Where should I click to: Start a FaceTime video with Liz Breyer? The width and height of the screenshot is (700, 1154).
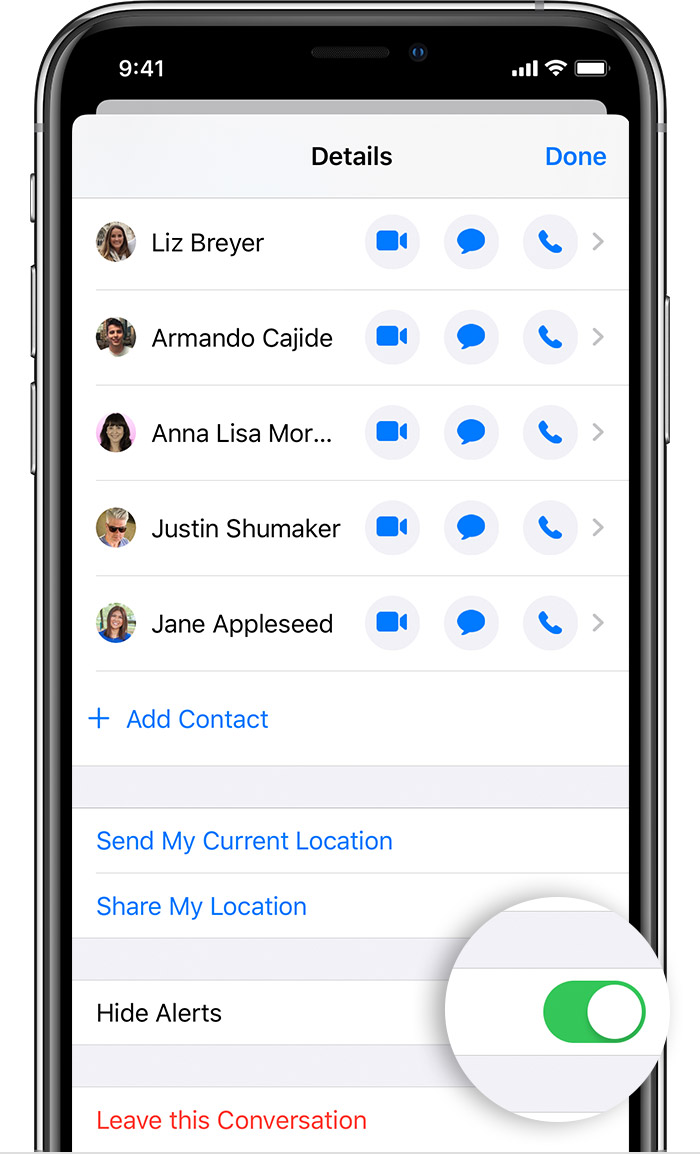pos(392,241)
